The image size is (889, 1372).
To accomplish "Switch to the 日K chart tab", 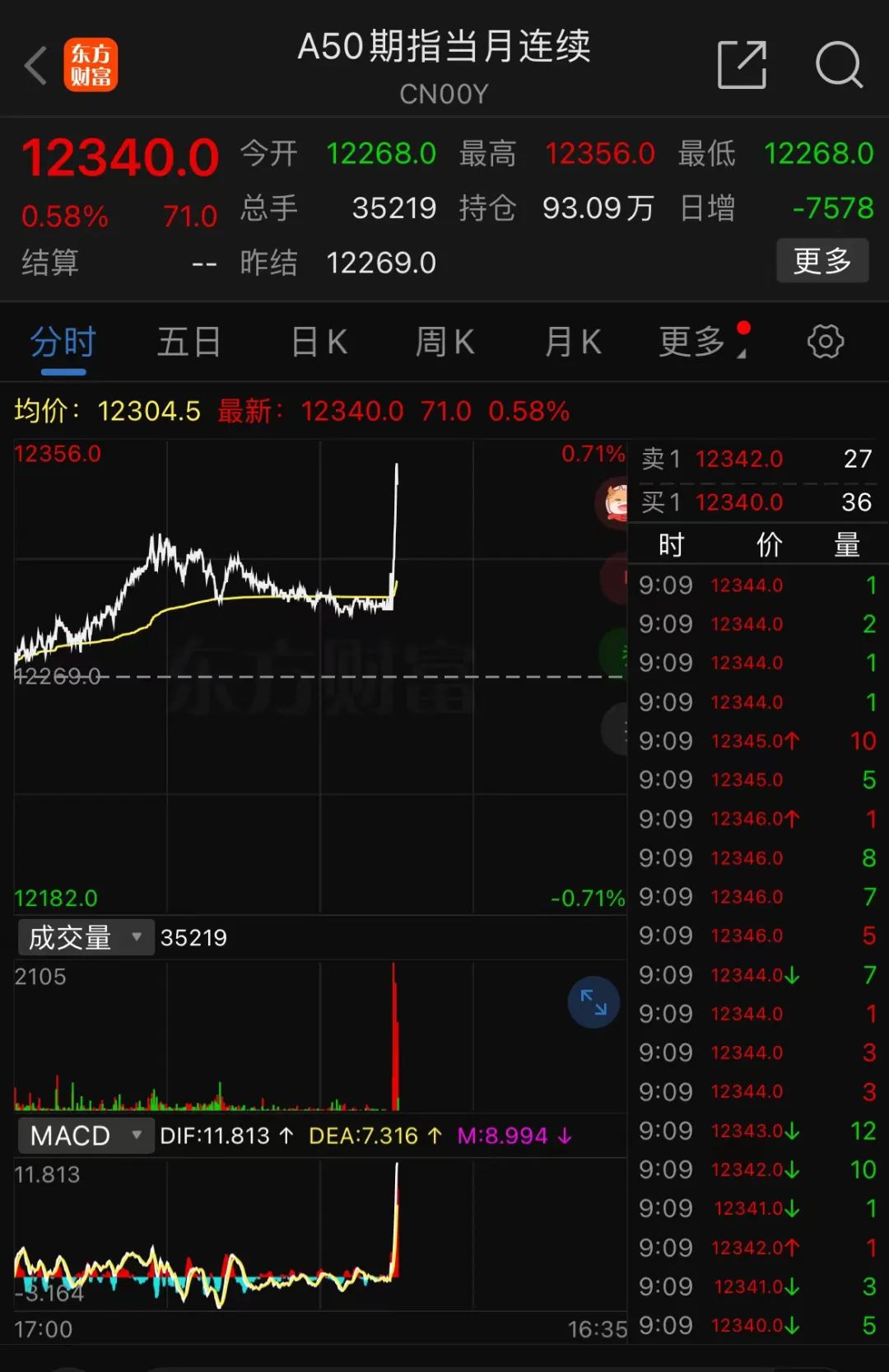I will 319,342.
